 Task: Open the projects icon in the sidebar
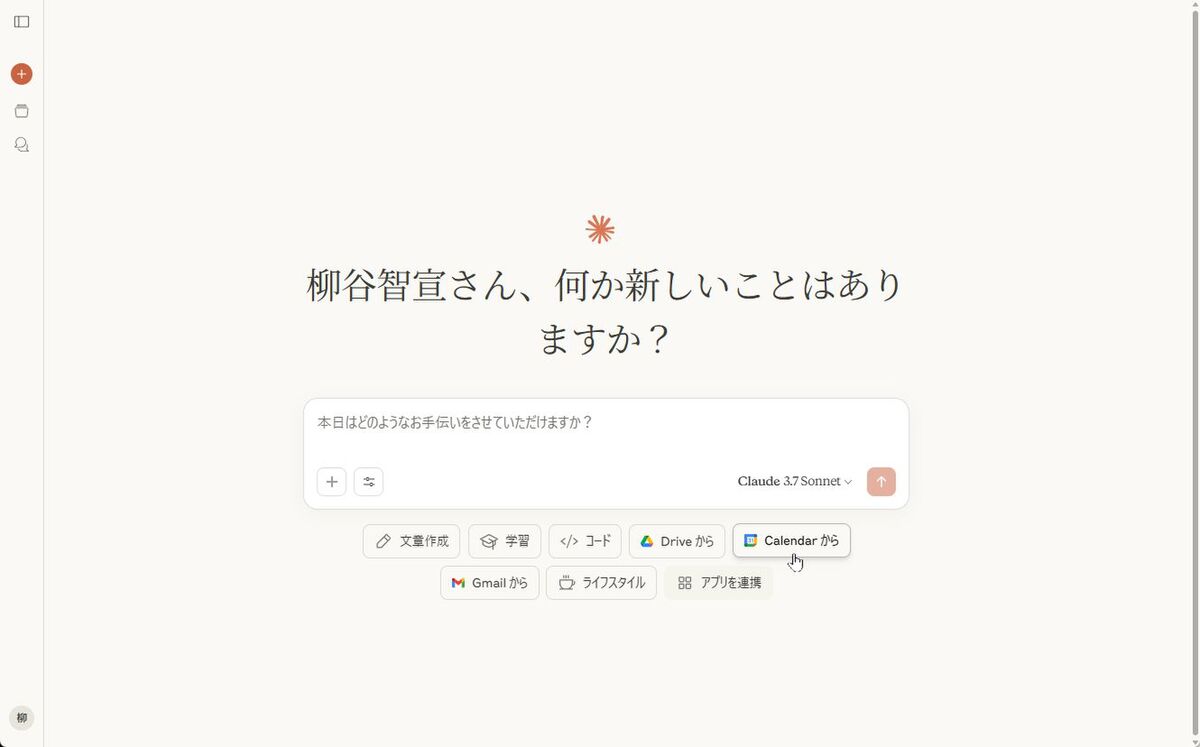(x=21, y=111)
